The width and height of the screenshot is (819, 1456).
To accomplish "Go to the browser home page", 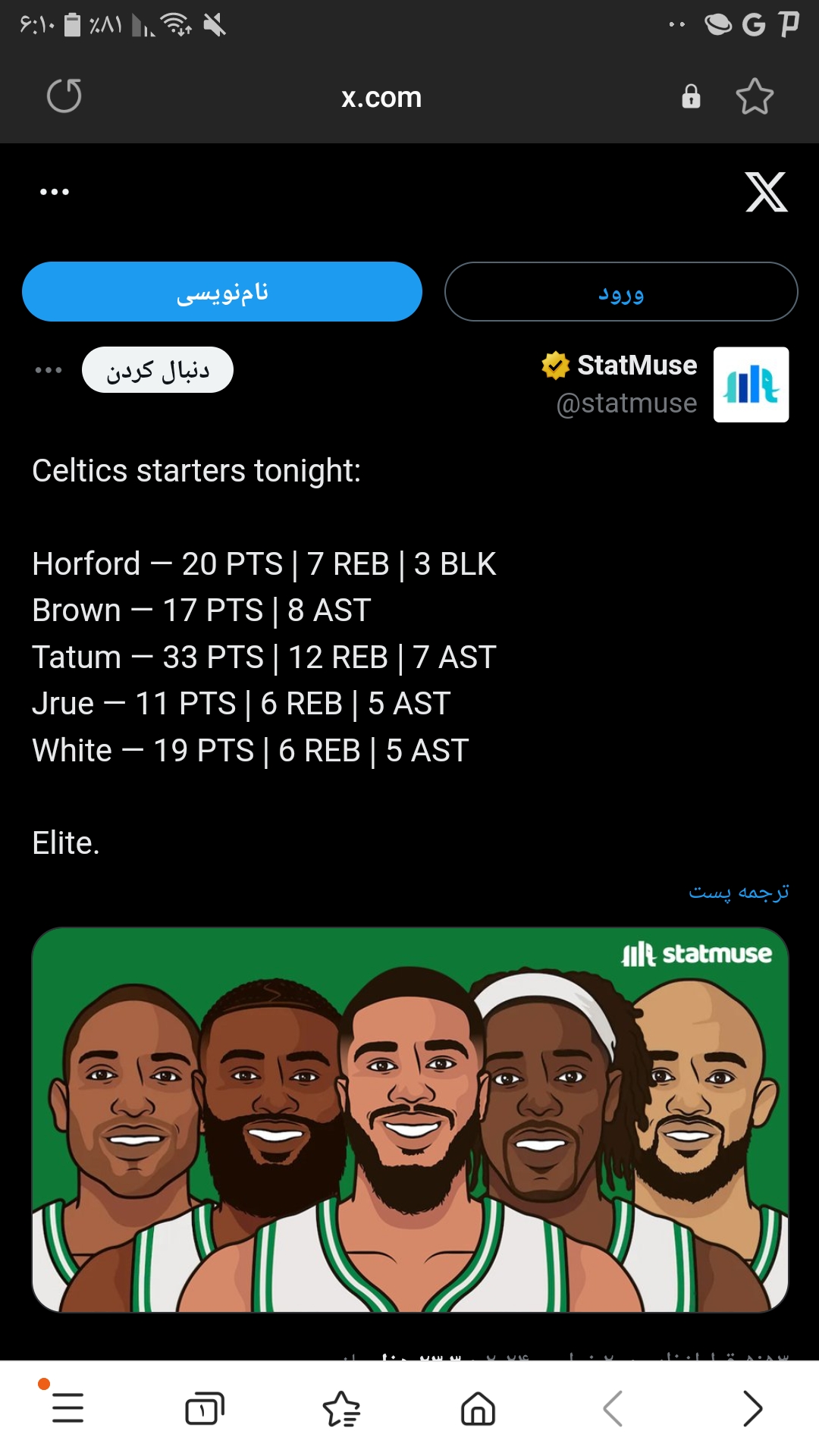I will (x=478, y=1408).
